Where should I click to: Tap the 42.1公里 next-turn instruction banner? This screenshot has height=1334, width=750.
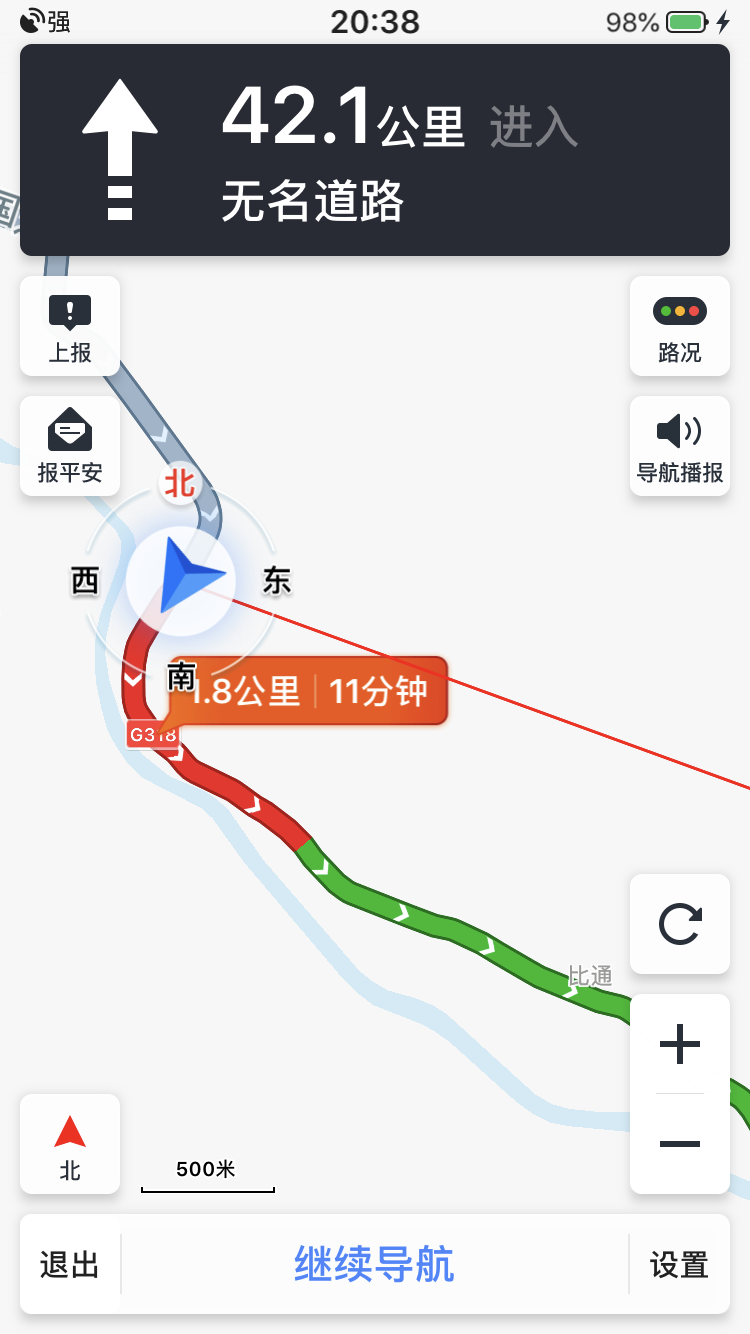point(375,150)
